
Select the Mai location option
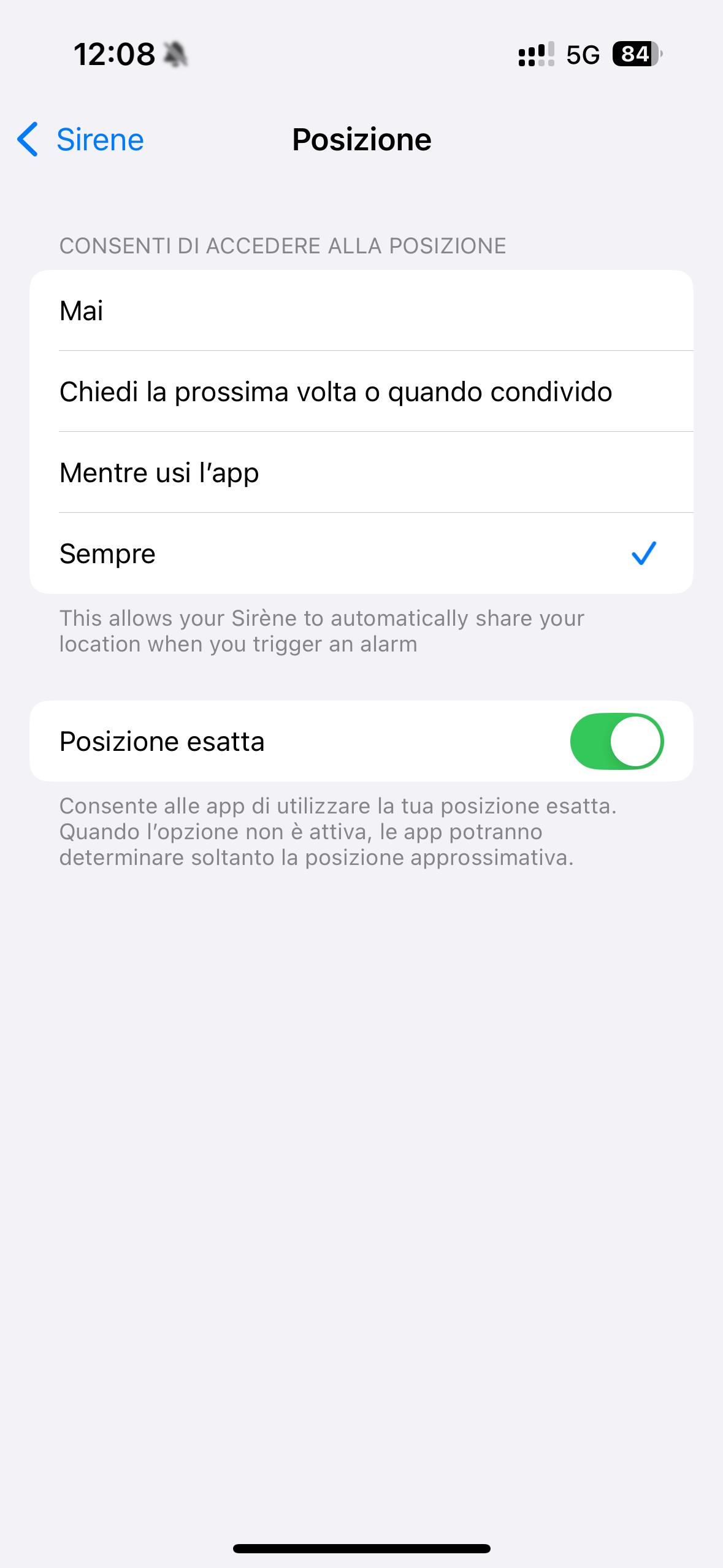pyautogui.click(x=361, y=311)
